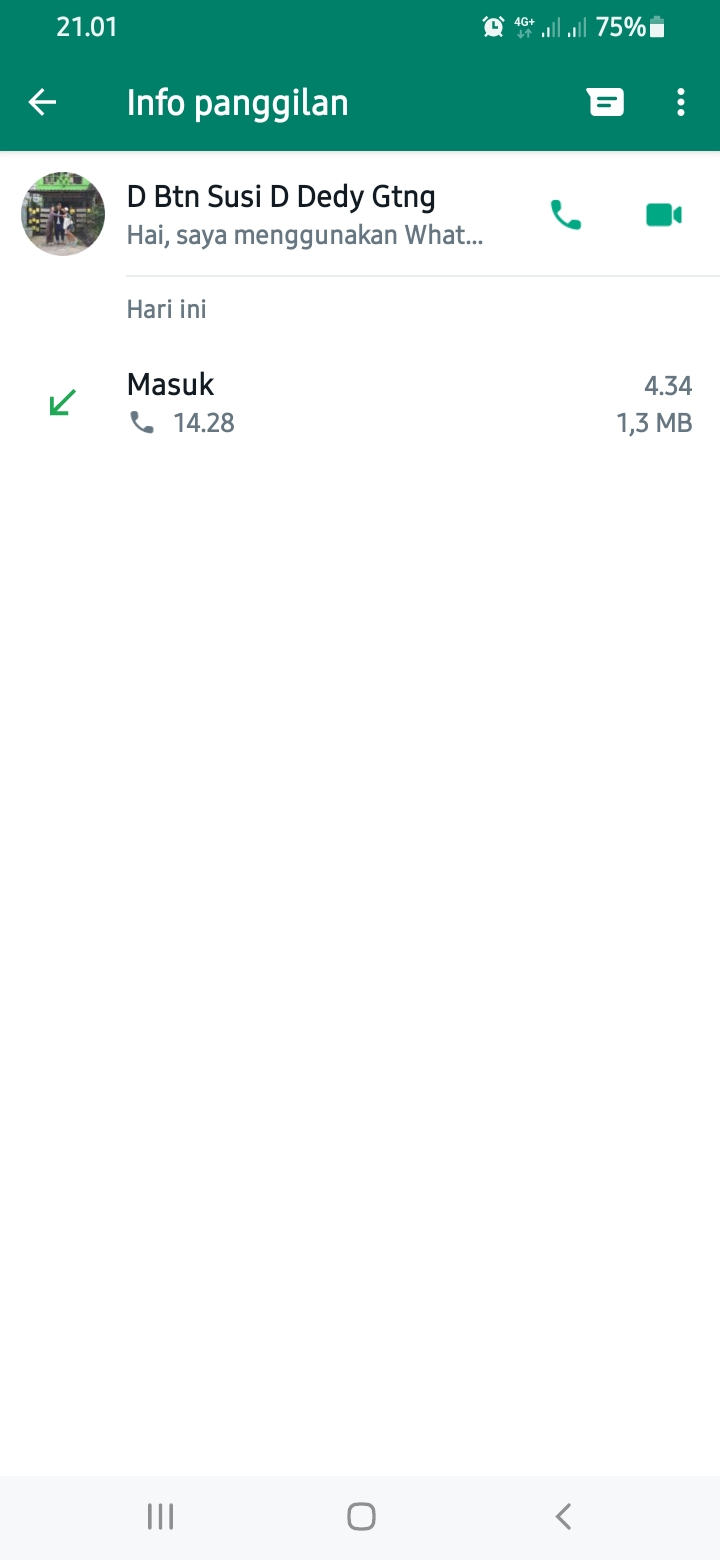Open recent apps from navigation bar
The height and width of the screenshot is (1560, 720).
tap(160, 1516)
